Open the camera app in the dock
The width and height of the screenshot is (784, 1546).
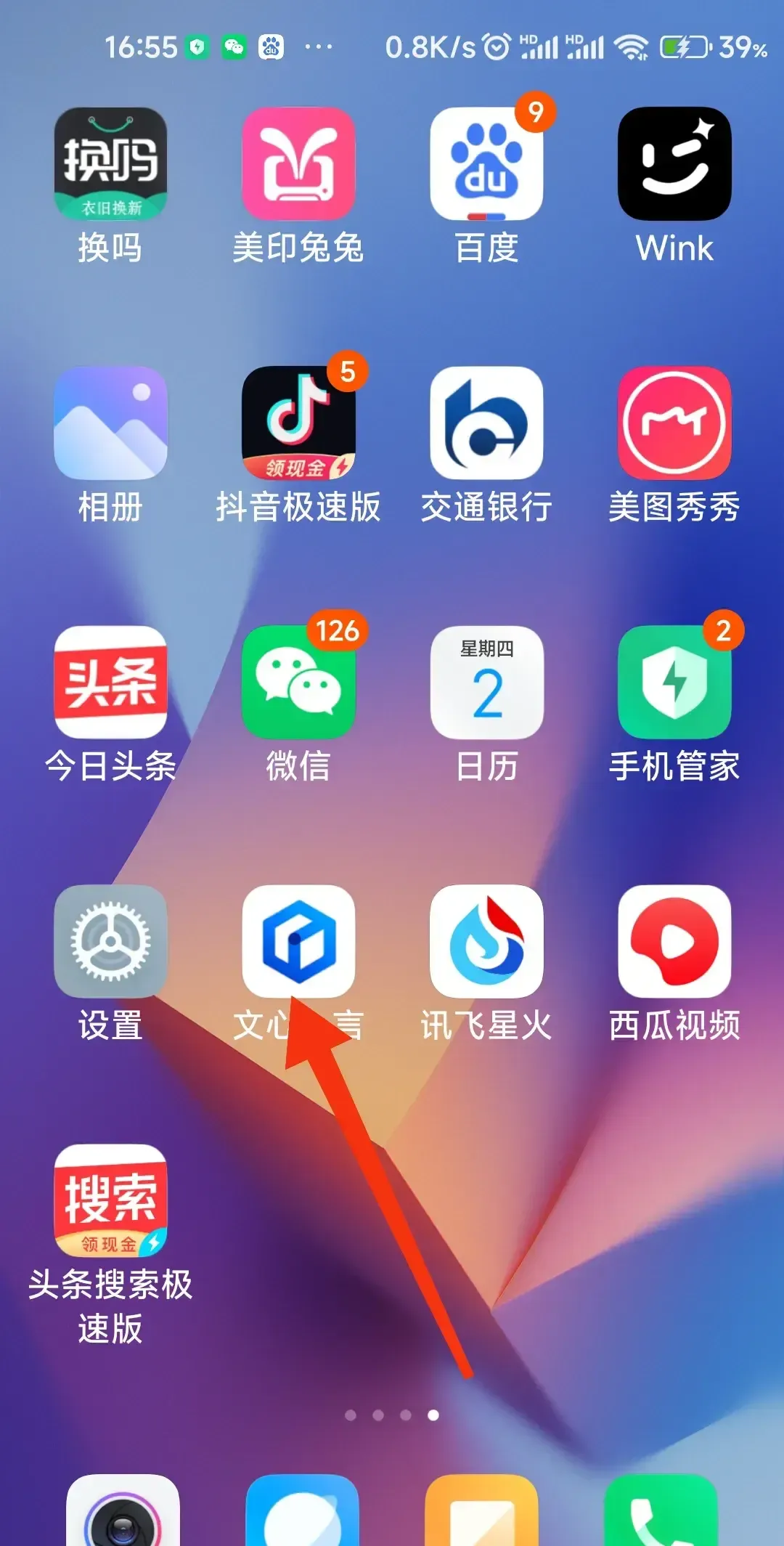(123, 1514)
